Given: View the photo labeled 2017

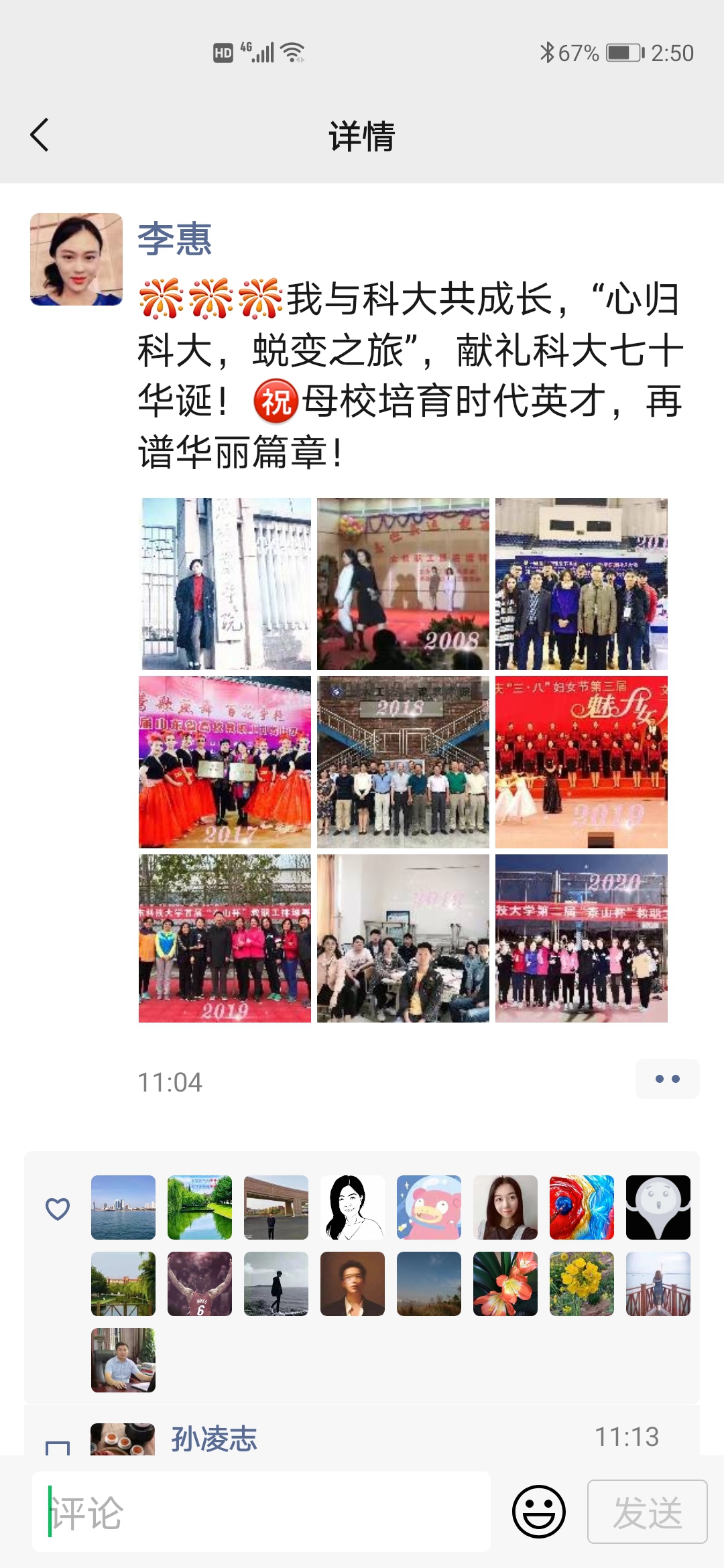Looking at the screenshot, I should pos(225,762).
